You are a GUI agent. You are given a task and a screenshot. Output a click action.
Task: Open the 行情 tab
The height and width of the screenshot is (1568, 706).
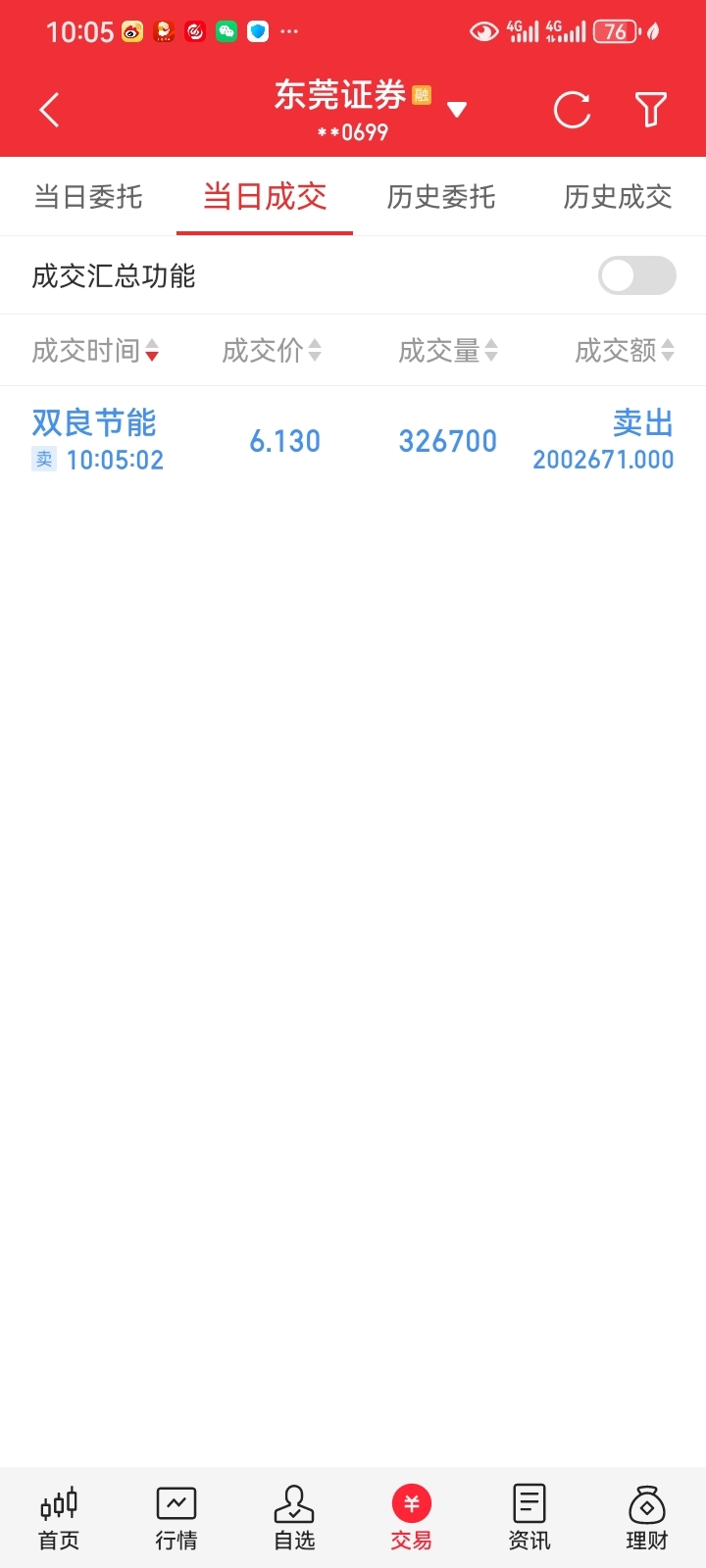click(176, 1518)
